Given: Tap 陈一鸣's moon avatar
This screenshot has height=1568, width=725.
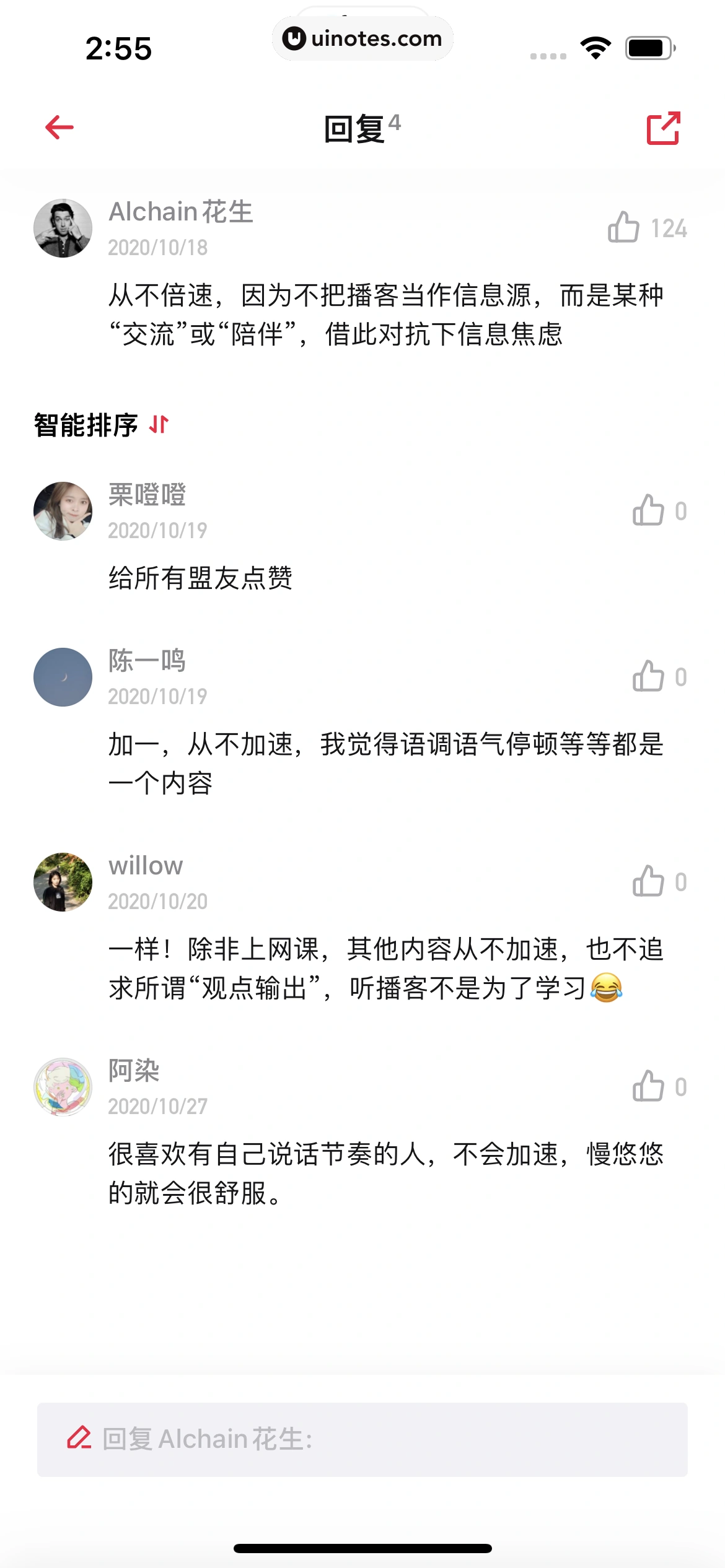Looking at the screenshot, I should [64, 677].
